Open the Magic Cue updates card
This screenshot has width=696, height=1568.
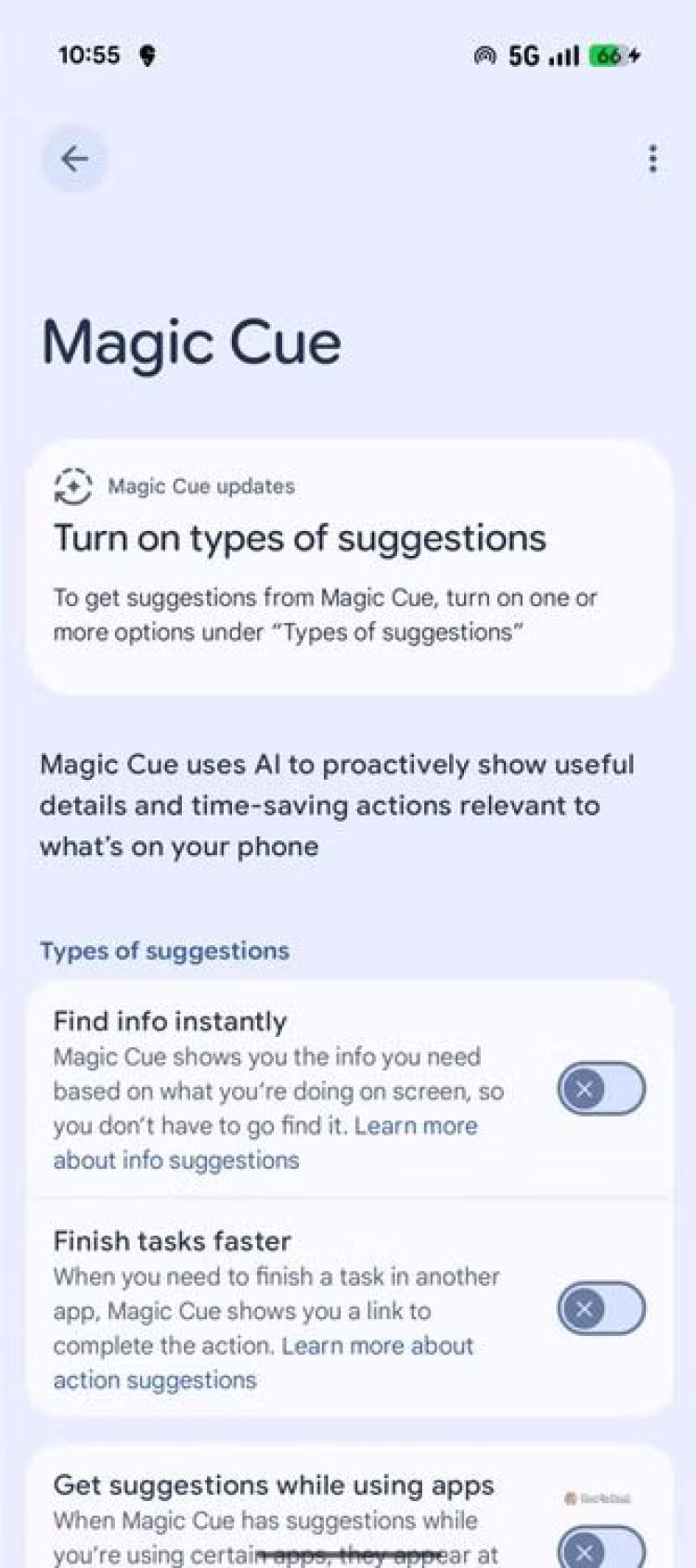(x=348, y=566)
